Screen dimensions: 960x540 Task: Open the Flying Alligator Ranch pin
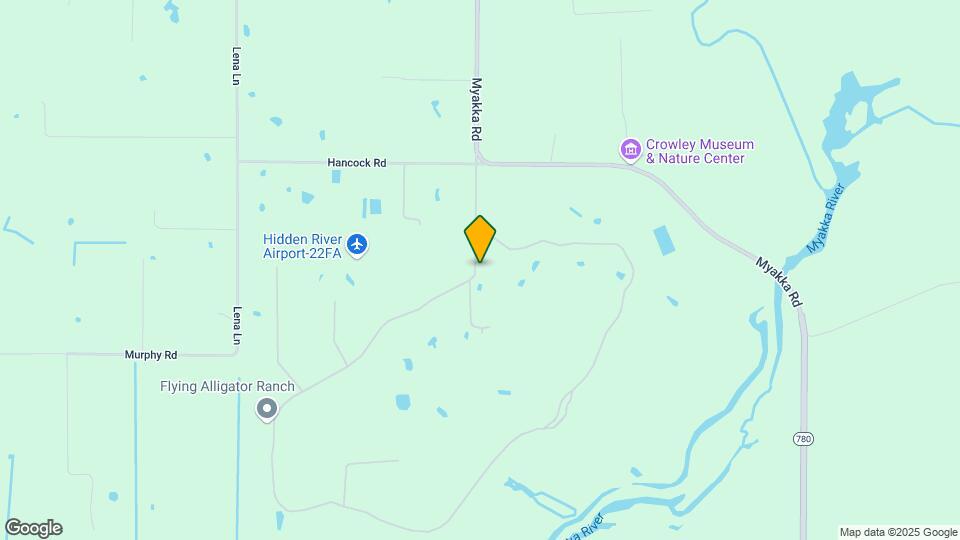click(267, 408)
